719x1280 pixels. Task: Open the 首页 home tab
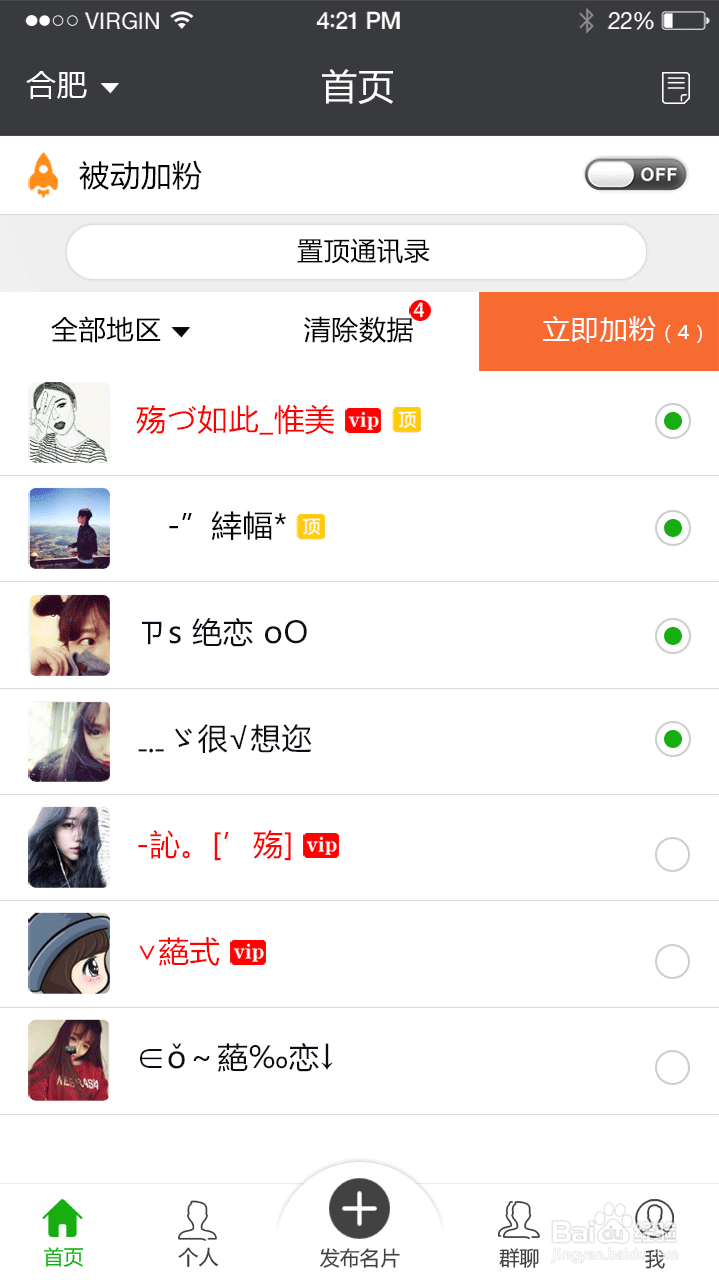coord(62,1232)
